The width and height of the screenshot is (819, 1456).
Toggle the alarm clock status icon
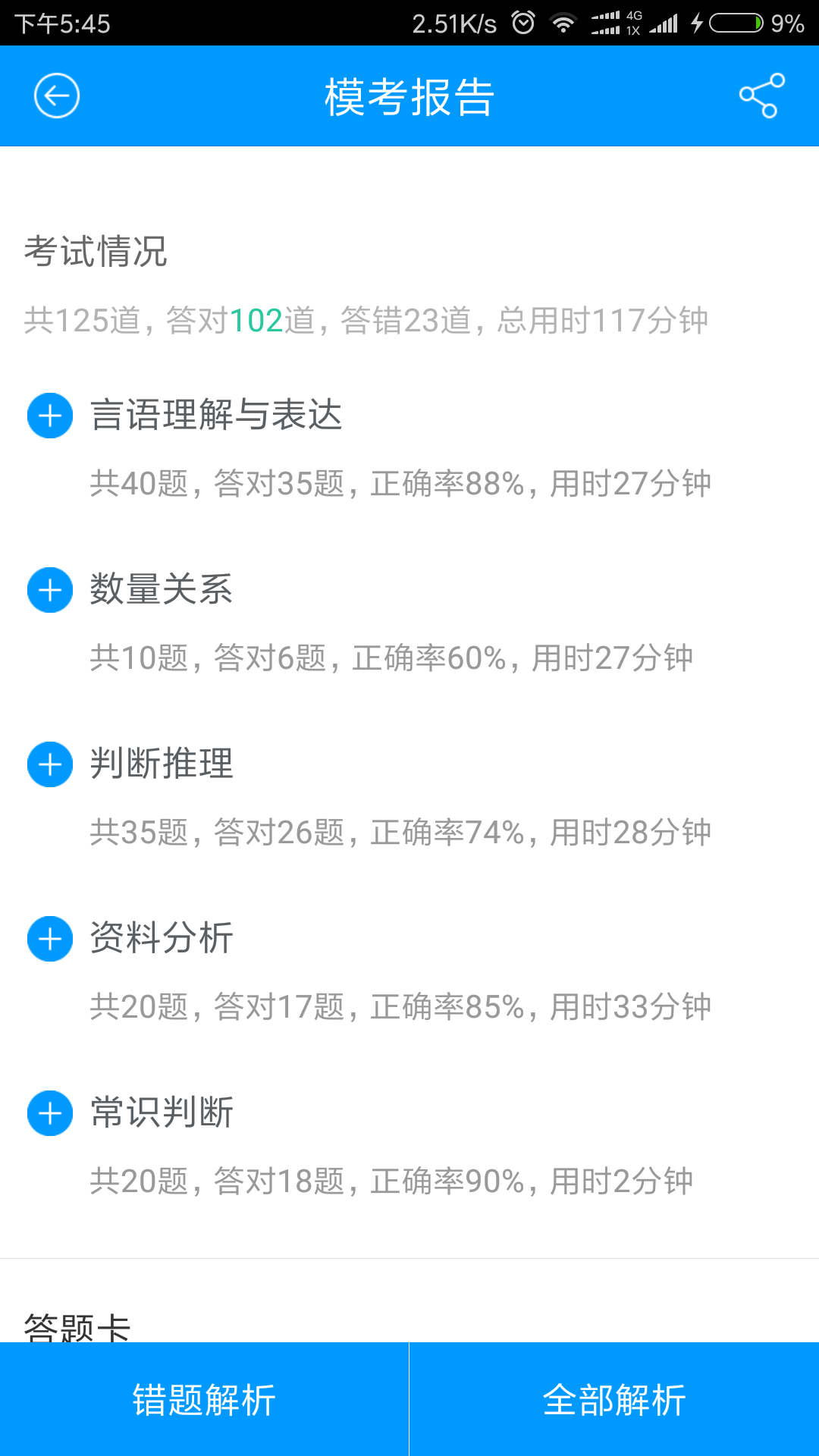522,22
